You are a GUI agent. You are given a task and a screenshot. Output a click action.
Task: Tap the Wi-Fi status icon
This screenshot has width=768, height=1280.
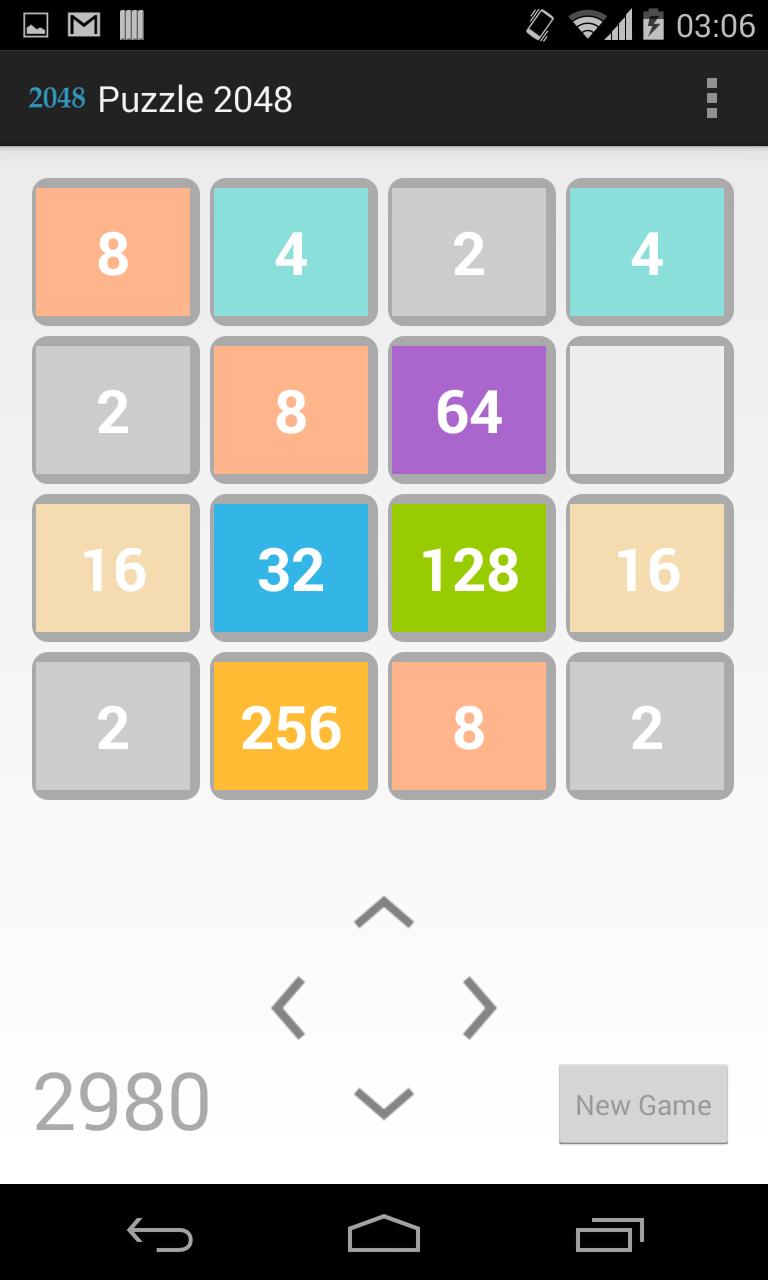tap(586, 24)
